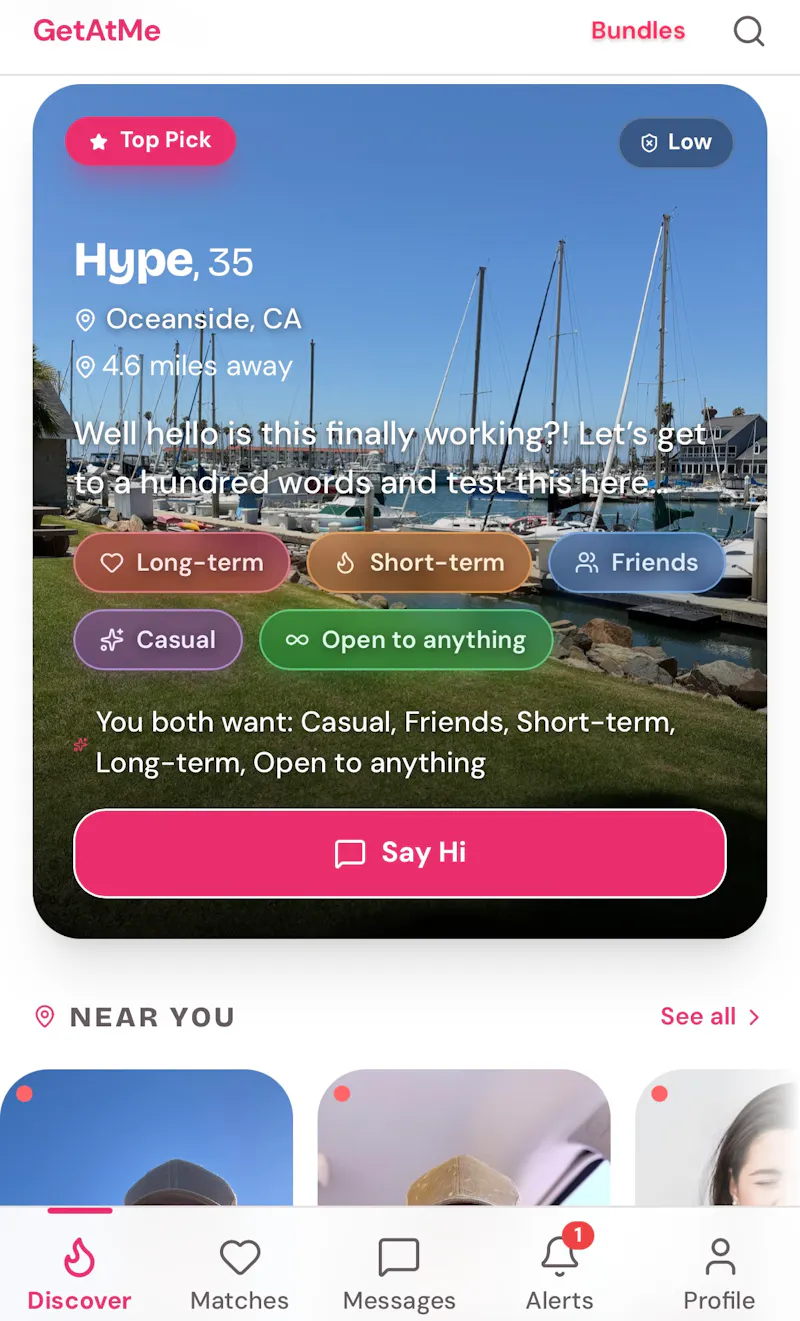The image size is (800, 1321).
Task: Tap the Low shield badge
Action: point(676,142)
